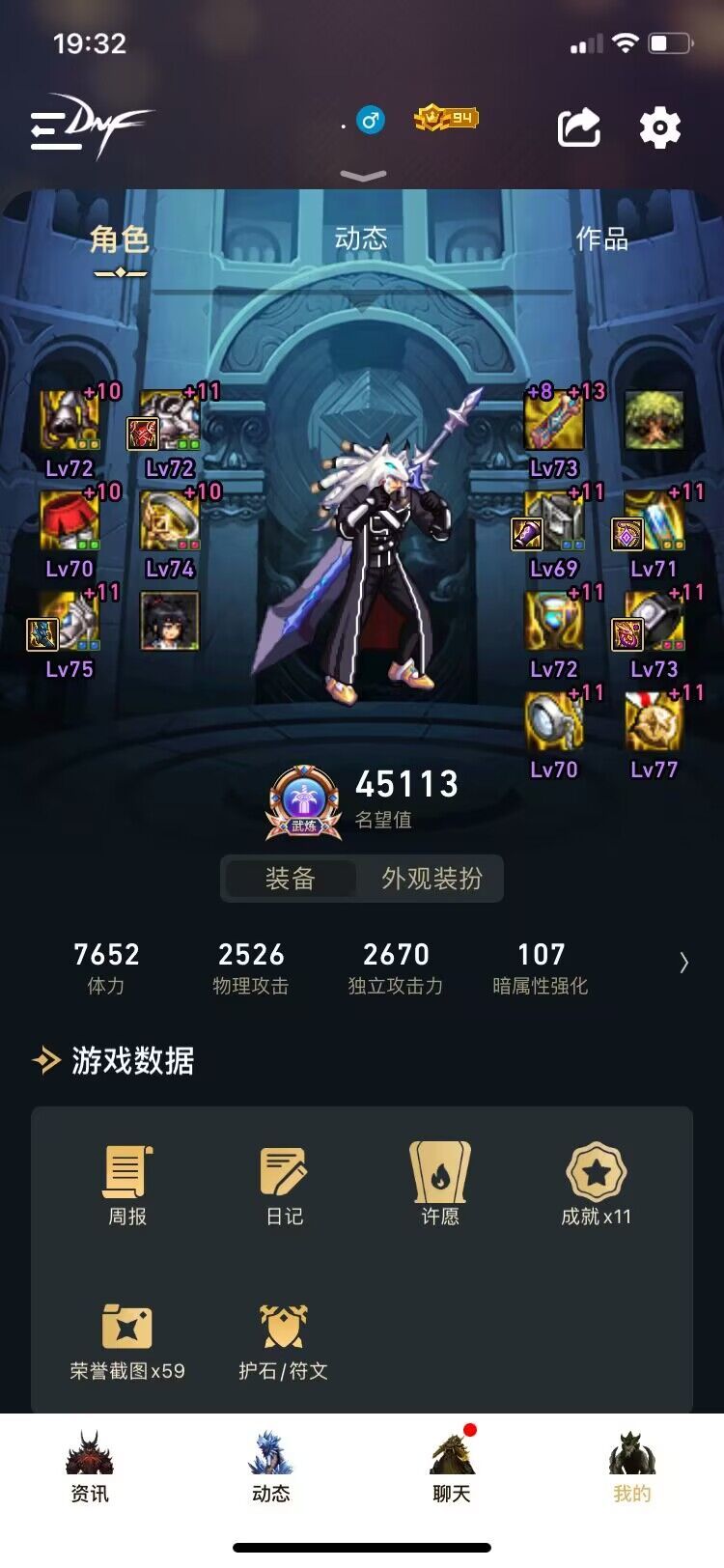Open 周报 weekly report

127,1186
